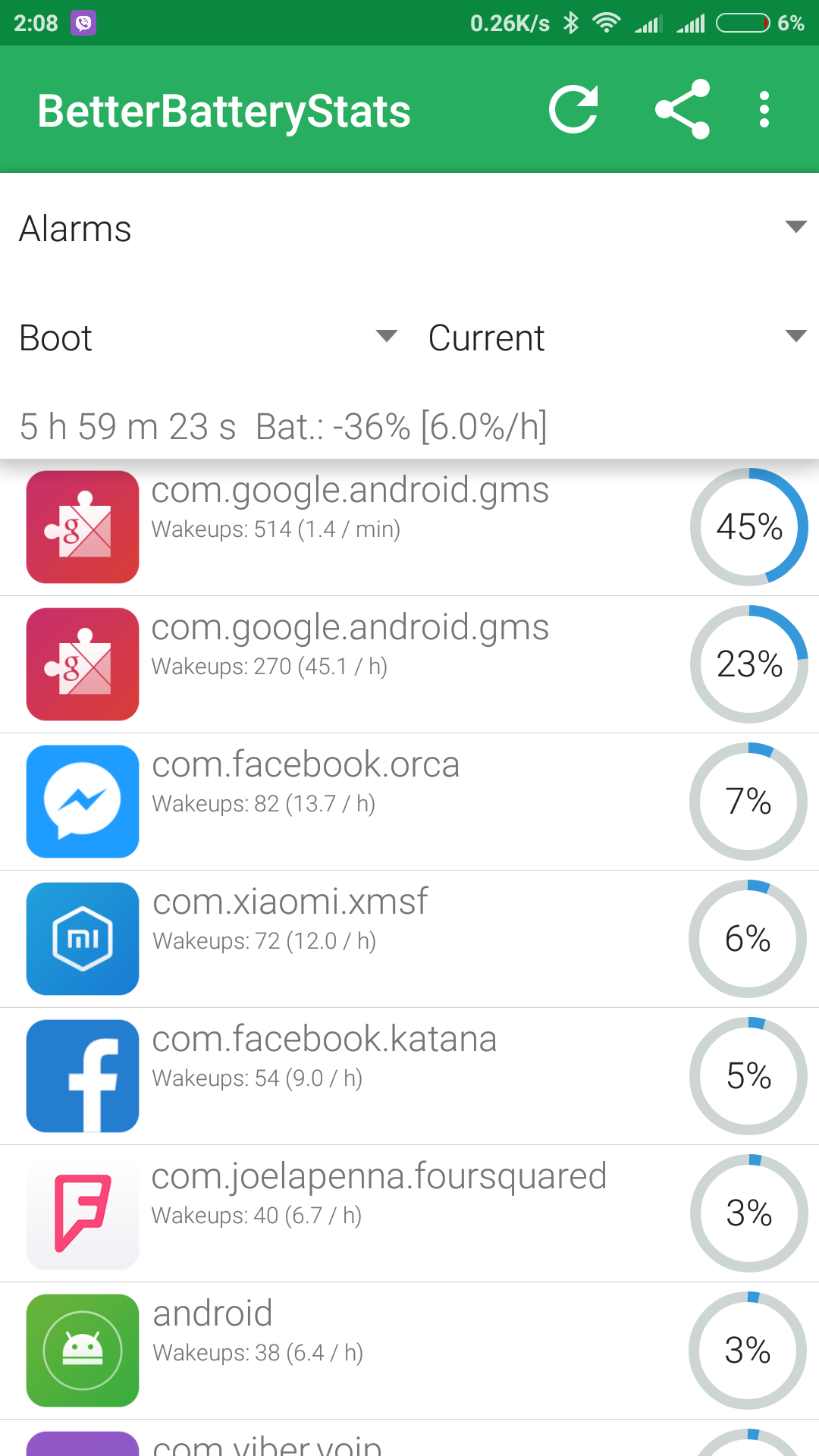Viewport: 819px width, 1456px height.
Task: Refresh the battery stats
Action: (574, 110)
